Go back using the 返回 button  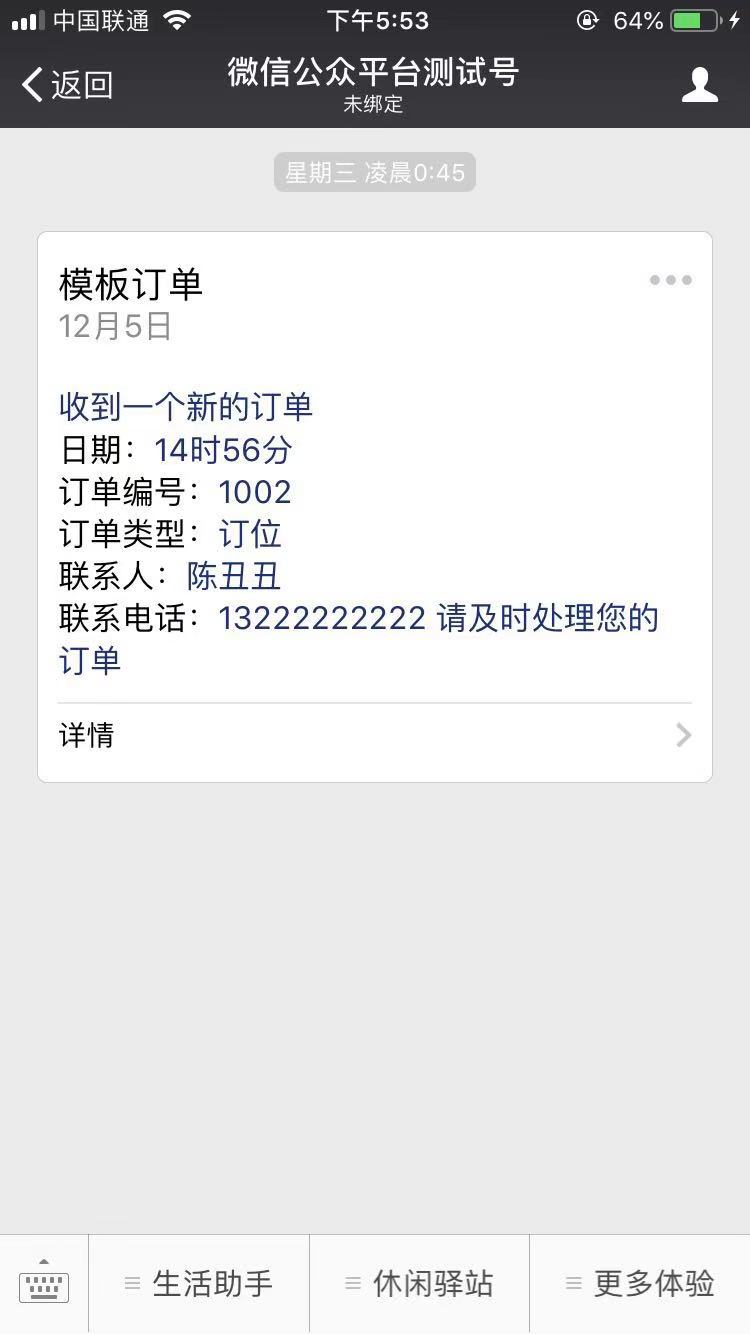tap(66, 85)
